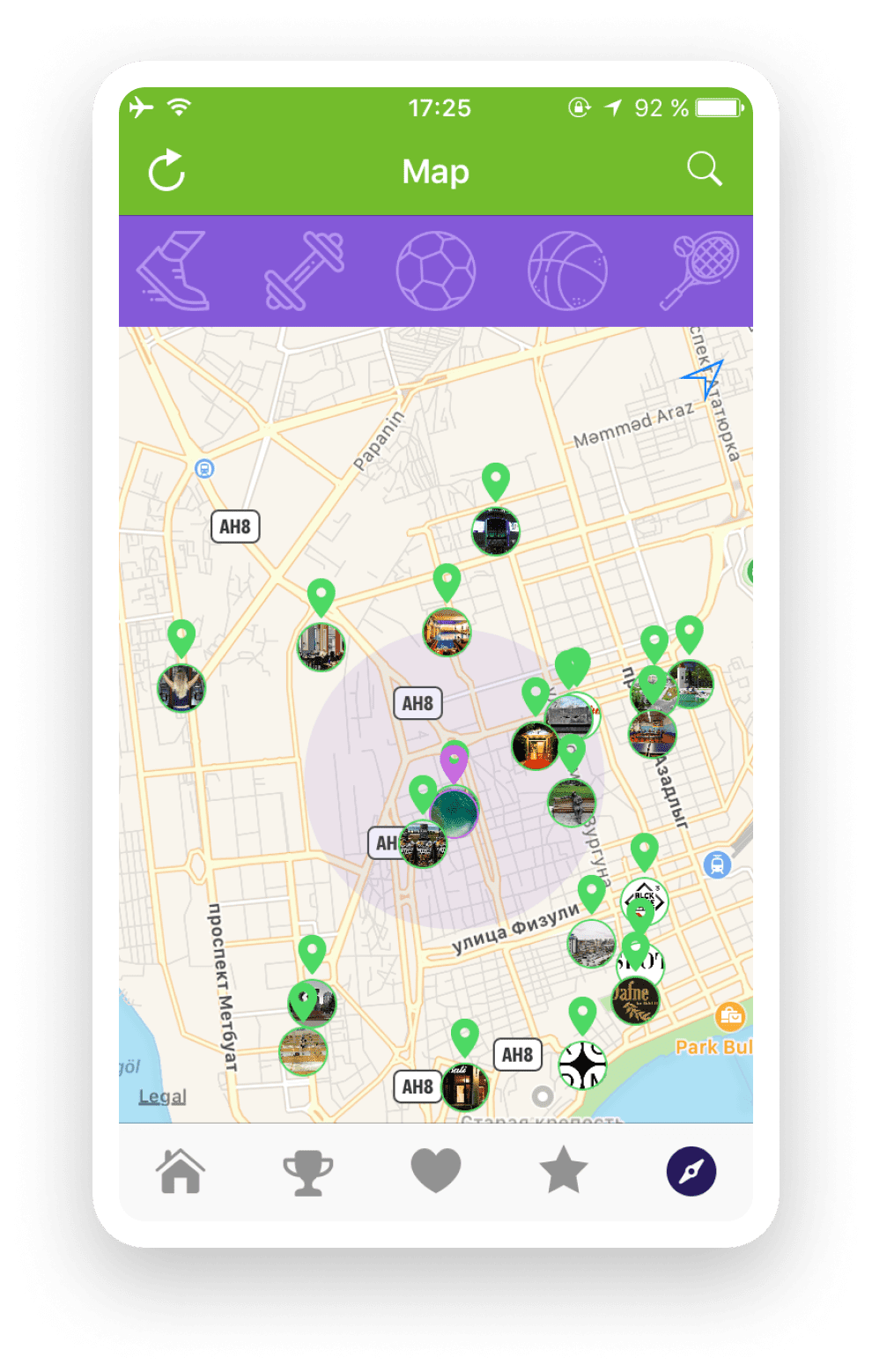The image size is (872, 1372).
Task: Filter by tennis racket category
Action: coord(701,270)
